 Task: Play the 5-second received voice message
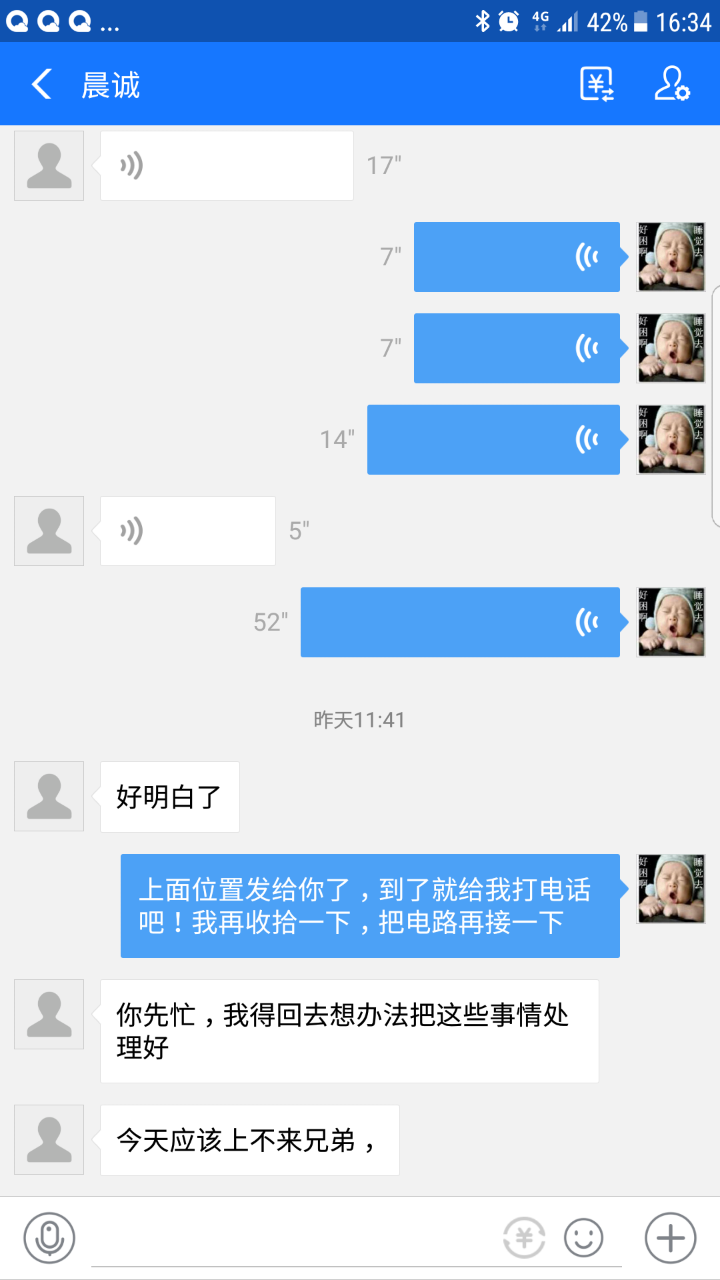(x=188, y=531)
